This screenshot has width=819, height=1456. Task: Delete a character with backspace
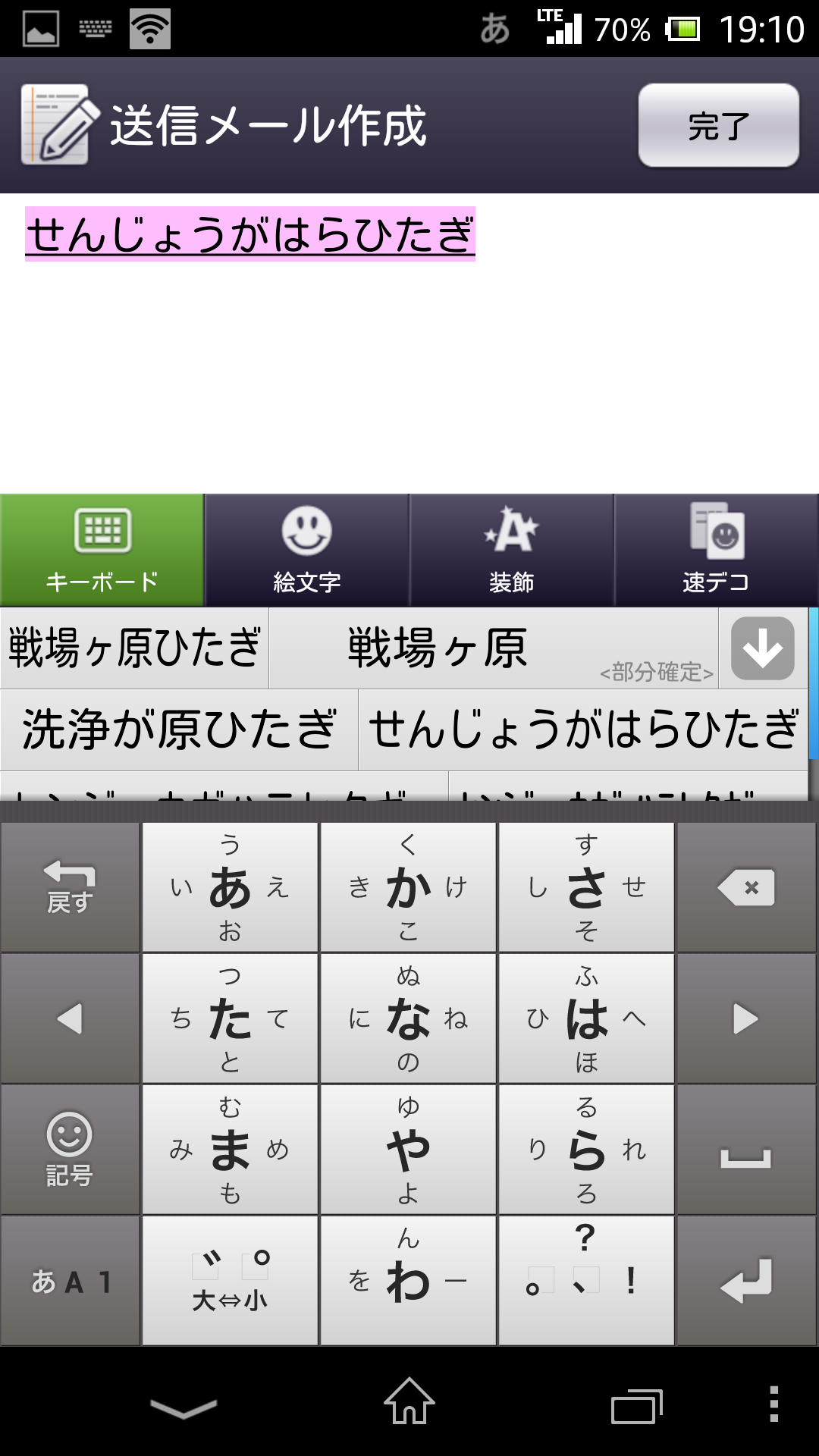[746, 887]
